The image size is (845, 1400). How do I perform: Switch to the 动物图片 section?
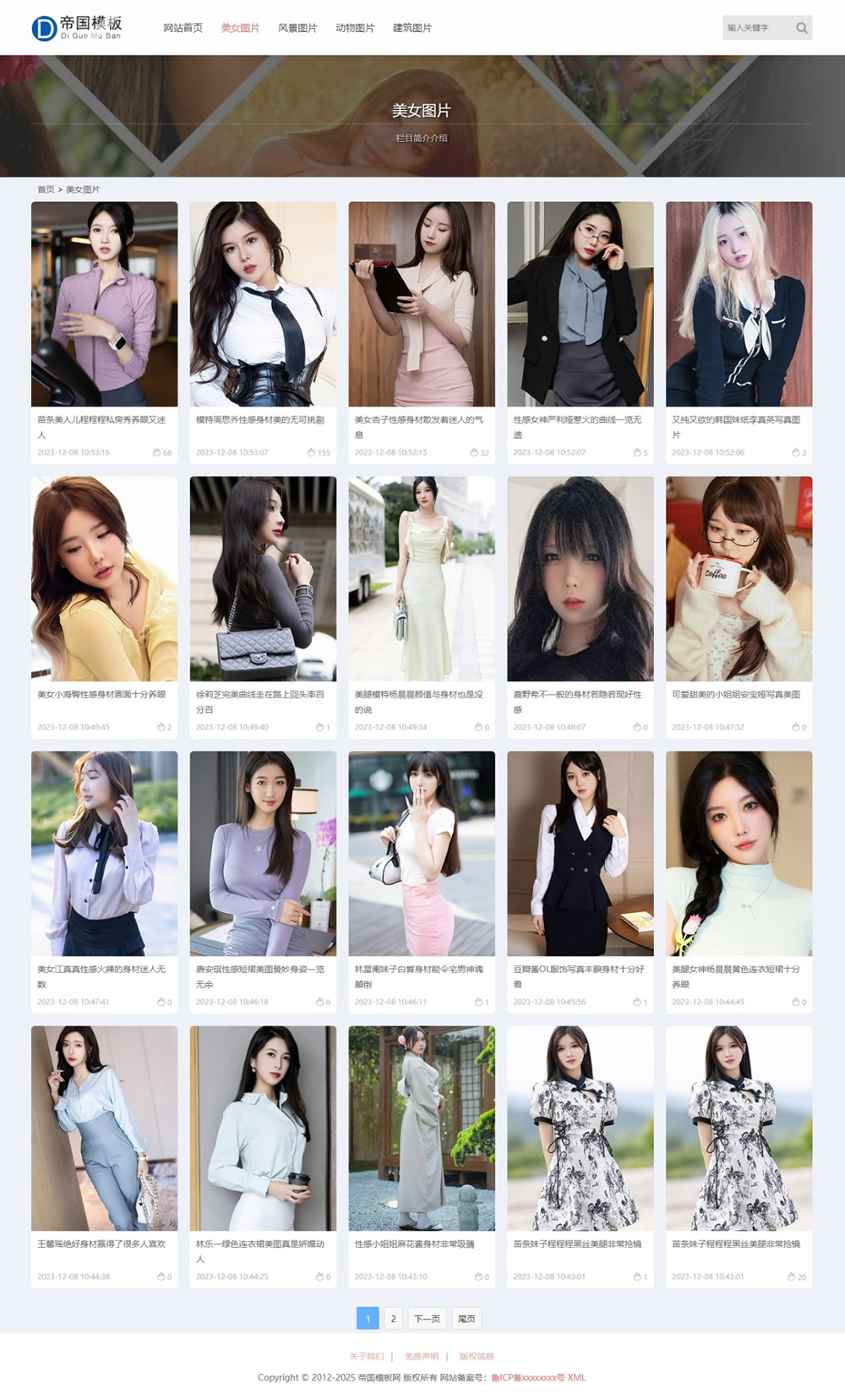coord(355,28)
